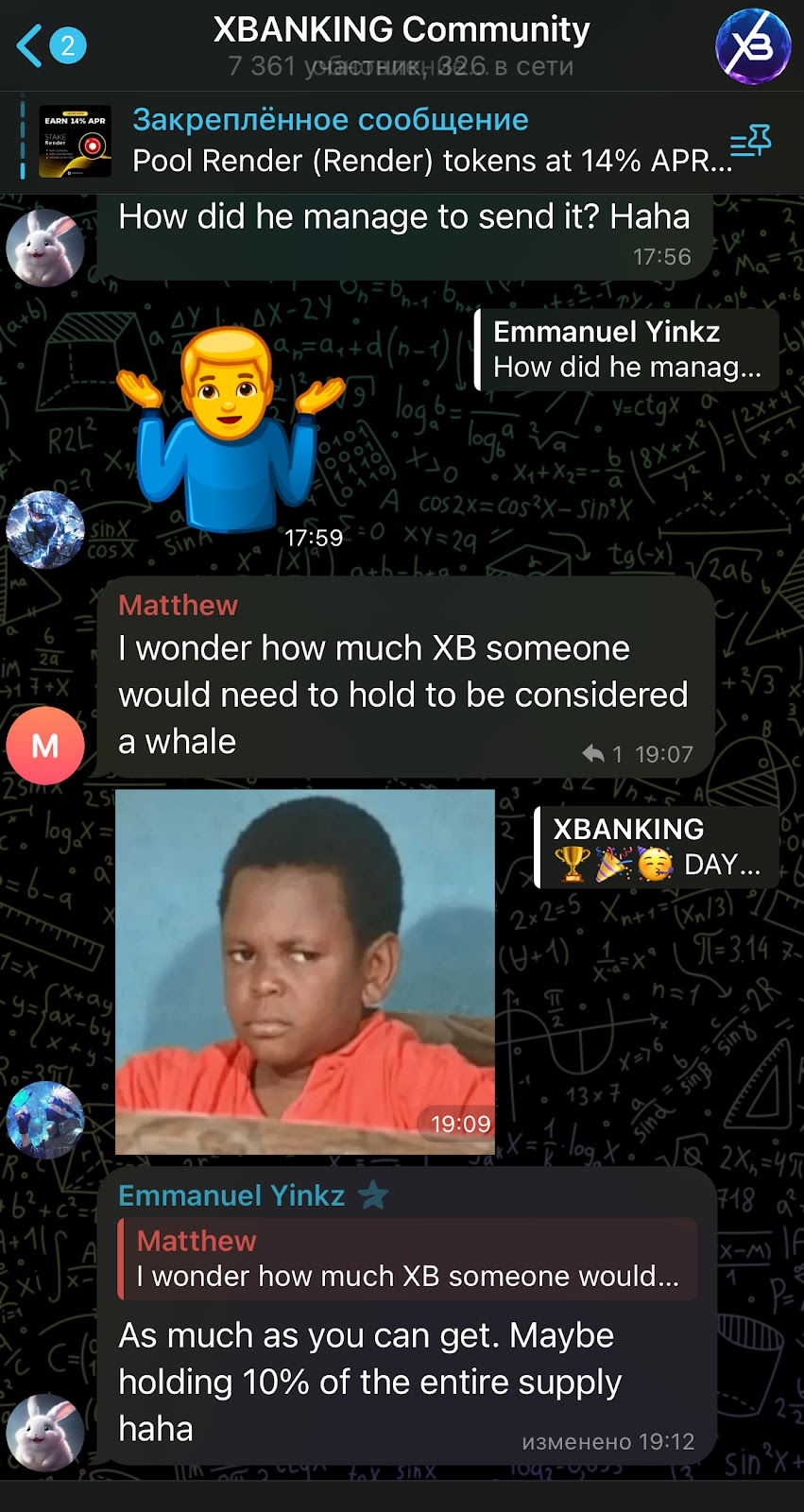Image resolution: width=804 pixels, height=1512 pixels.
Task: Show the pinned messages list
Action: click(x=751, y=142)
